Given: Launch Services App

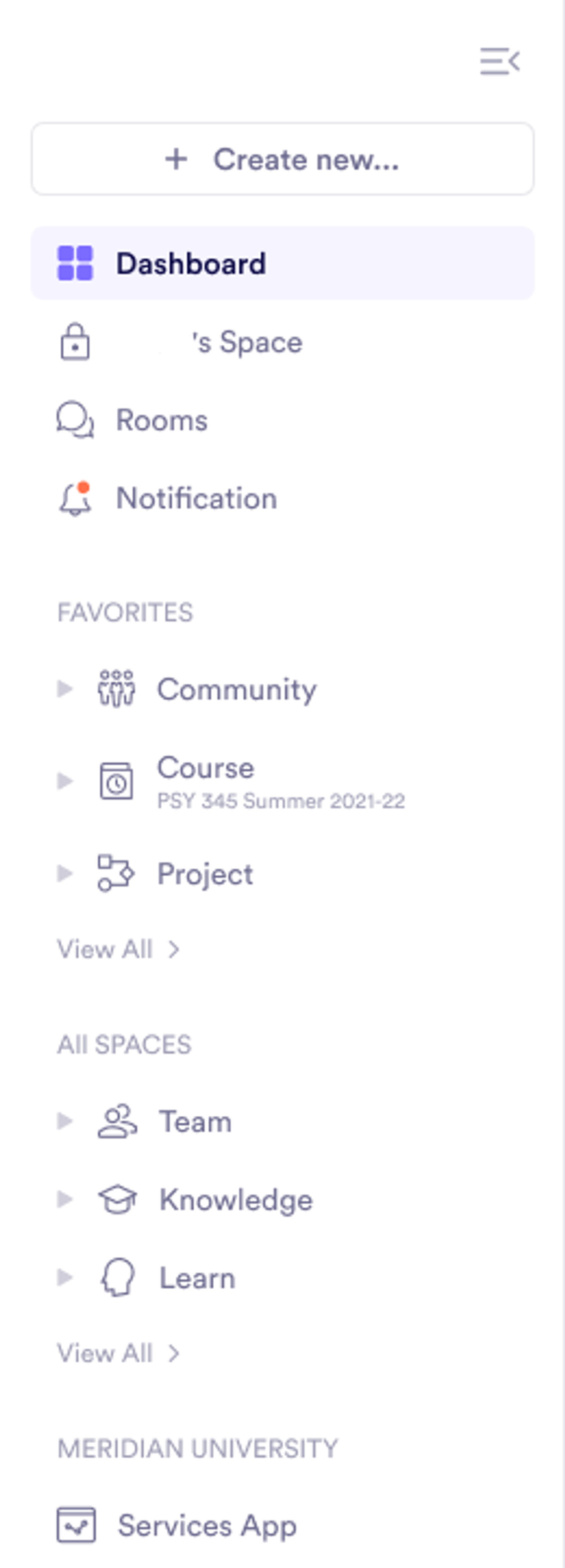Looking at the screenshot, I should (207, 1526).
